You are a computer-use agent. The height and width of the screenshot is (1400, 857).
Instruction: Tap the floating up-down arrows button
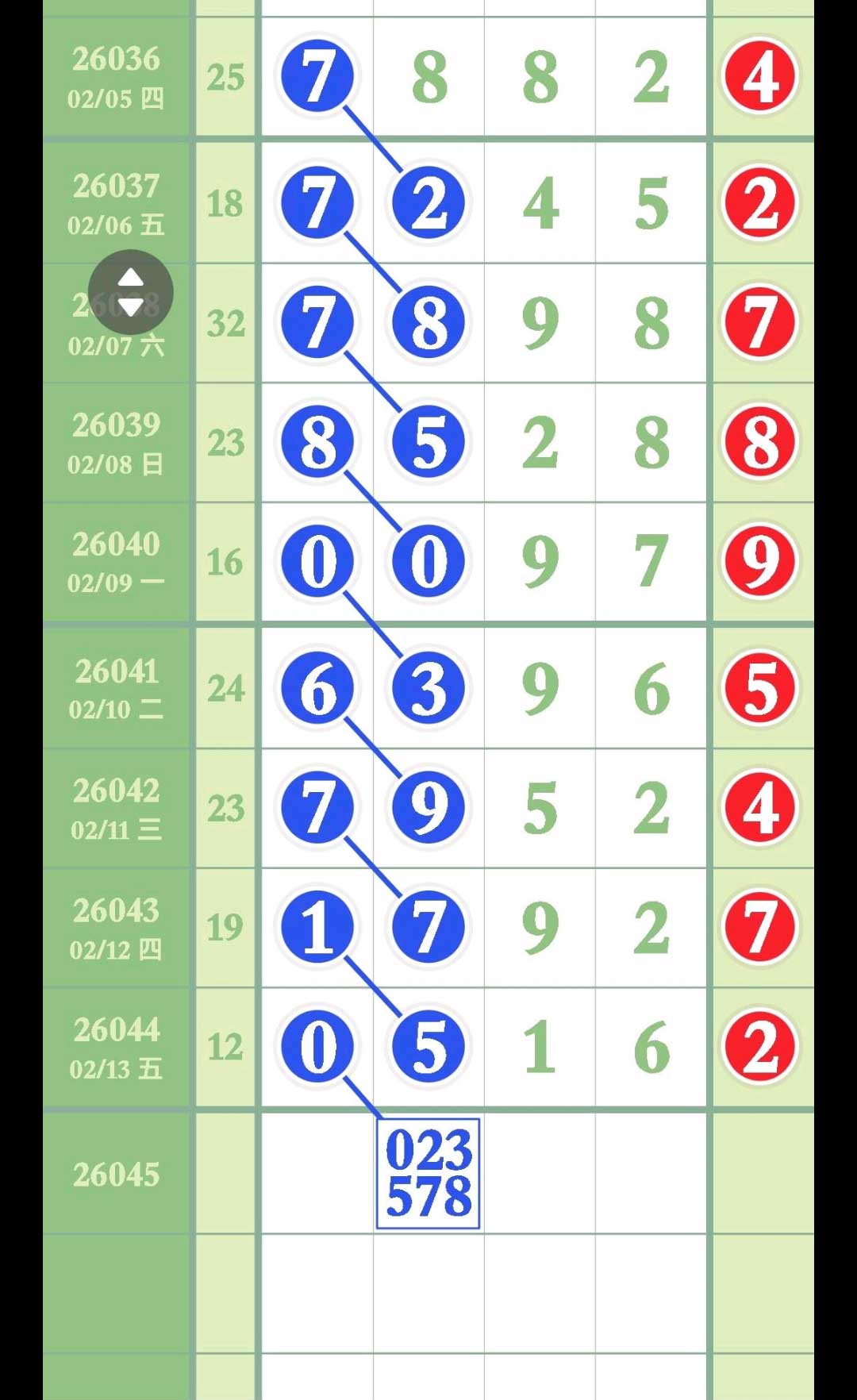[130, 292]
